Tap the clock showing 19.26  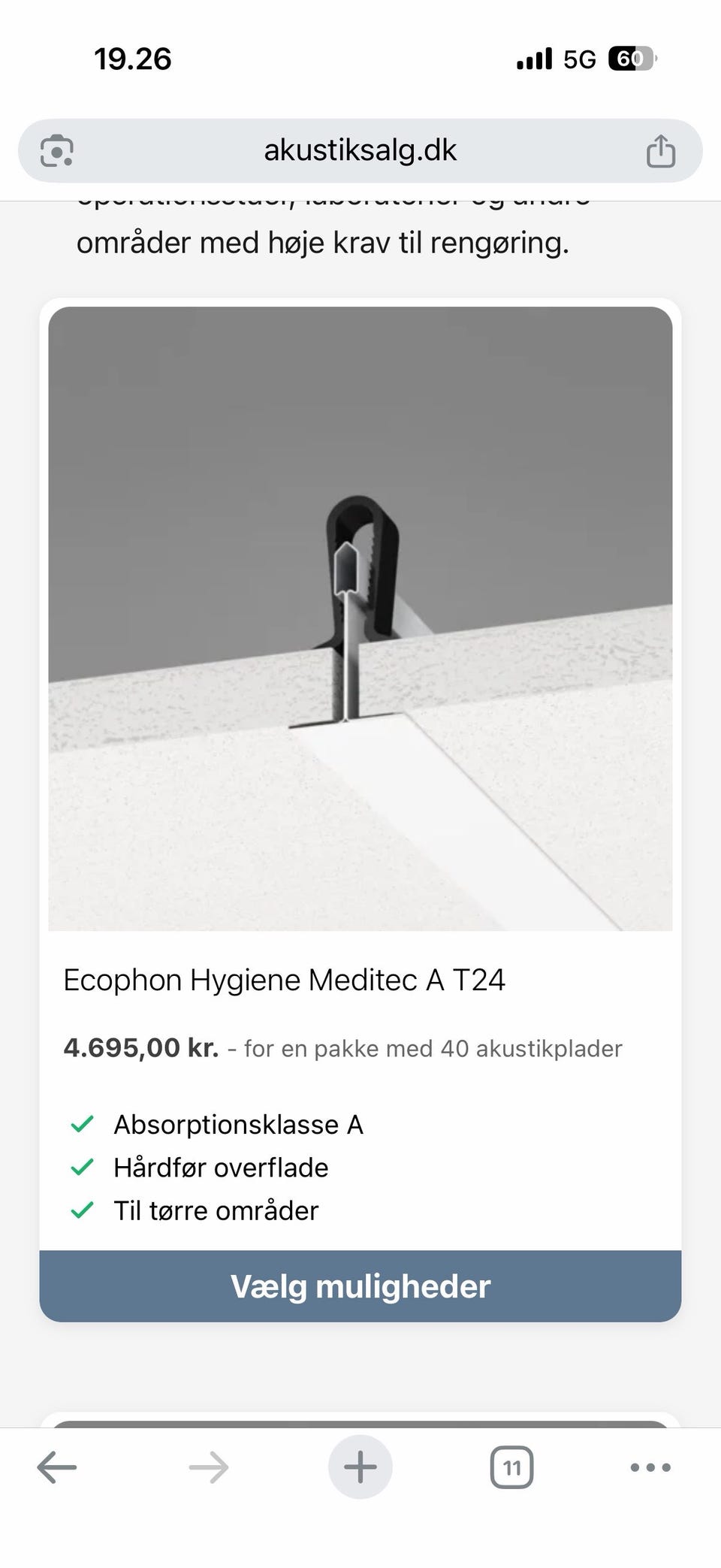coord(133,59)
